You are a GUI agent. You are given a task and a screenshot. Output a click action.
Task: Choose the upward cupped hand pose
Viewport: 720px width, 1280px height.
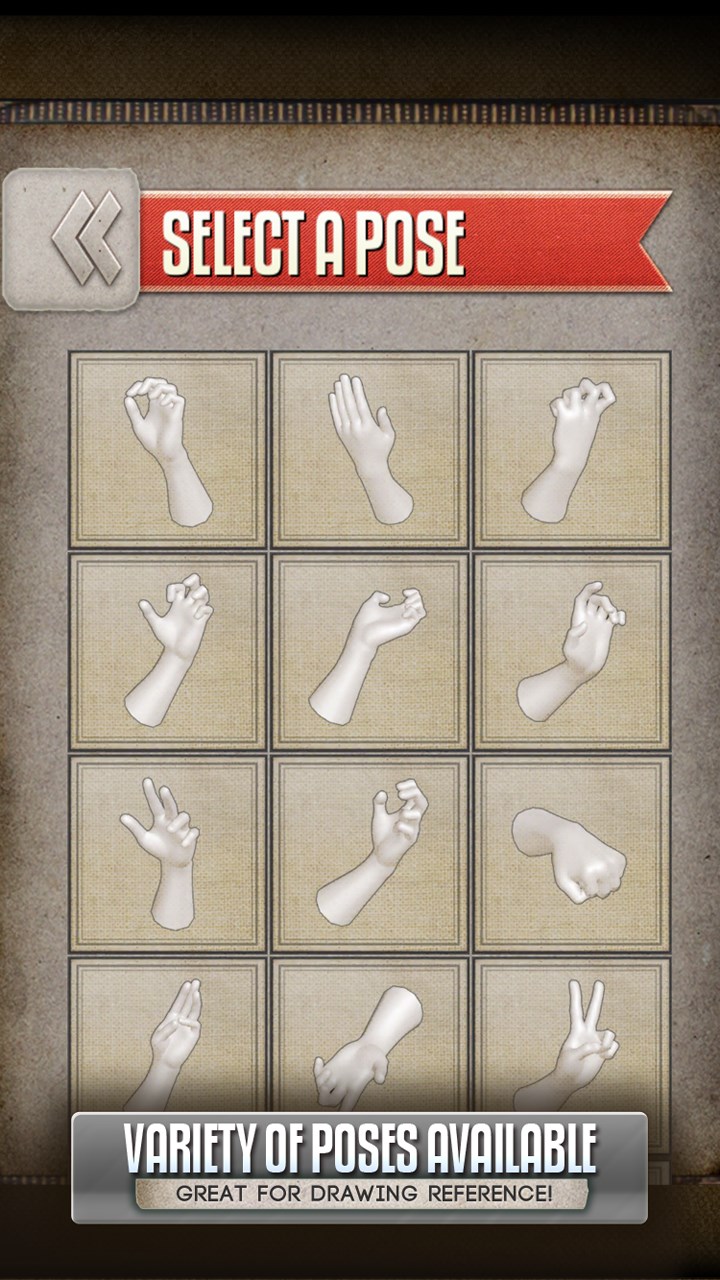370,651
